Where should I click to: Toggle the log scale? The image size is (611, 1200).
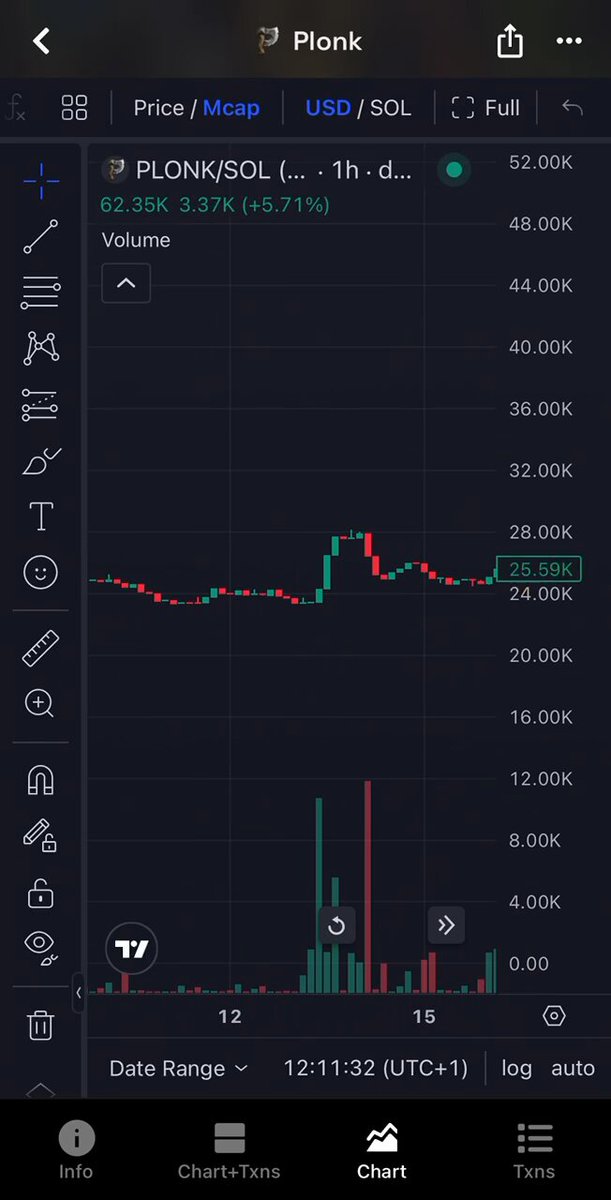tap(516, 1068)
